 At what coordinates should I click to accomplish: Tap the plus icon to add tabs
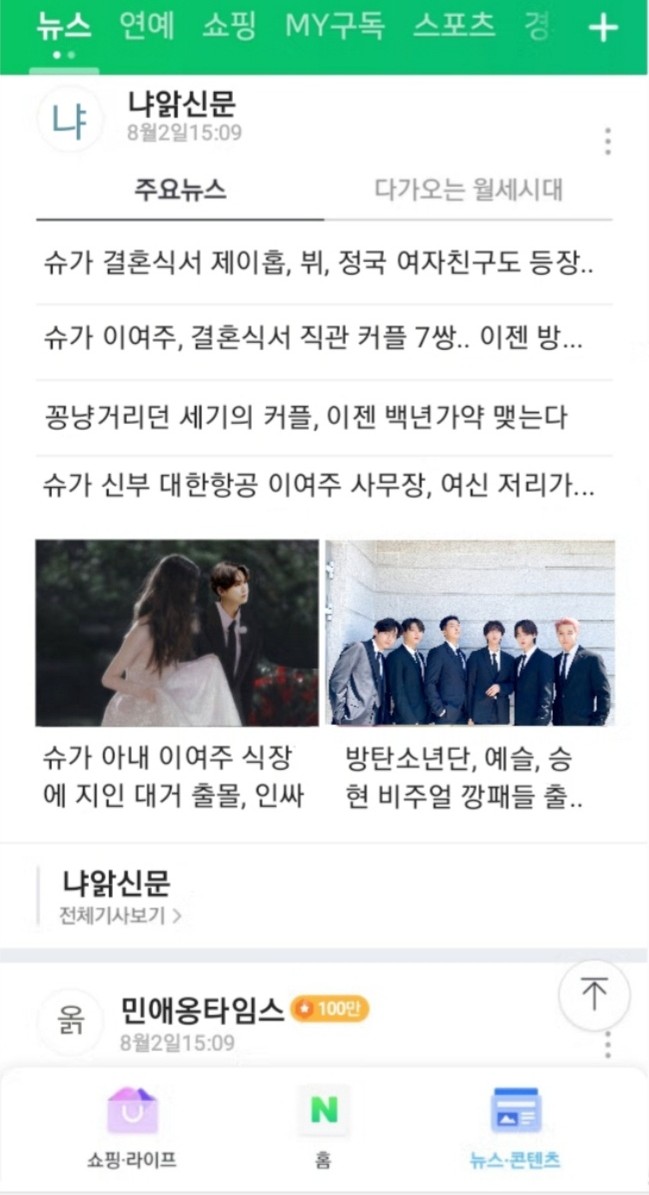tap(602, 29)
